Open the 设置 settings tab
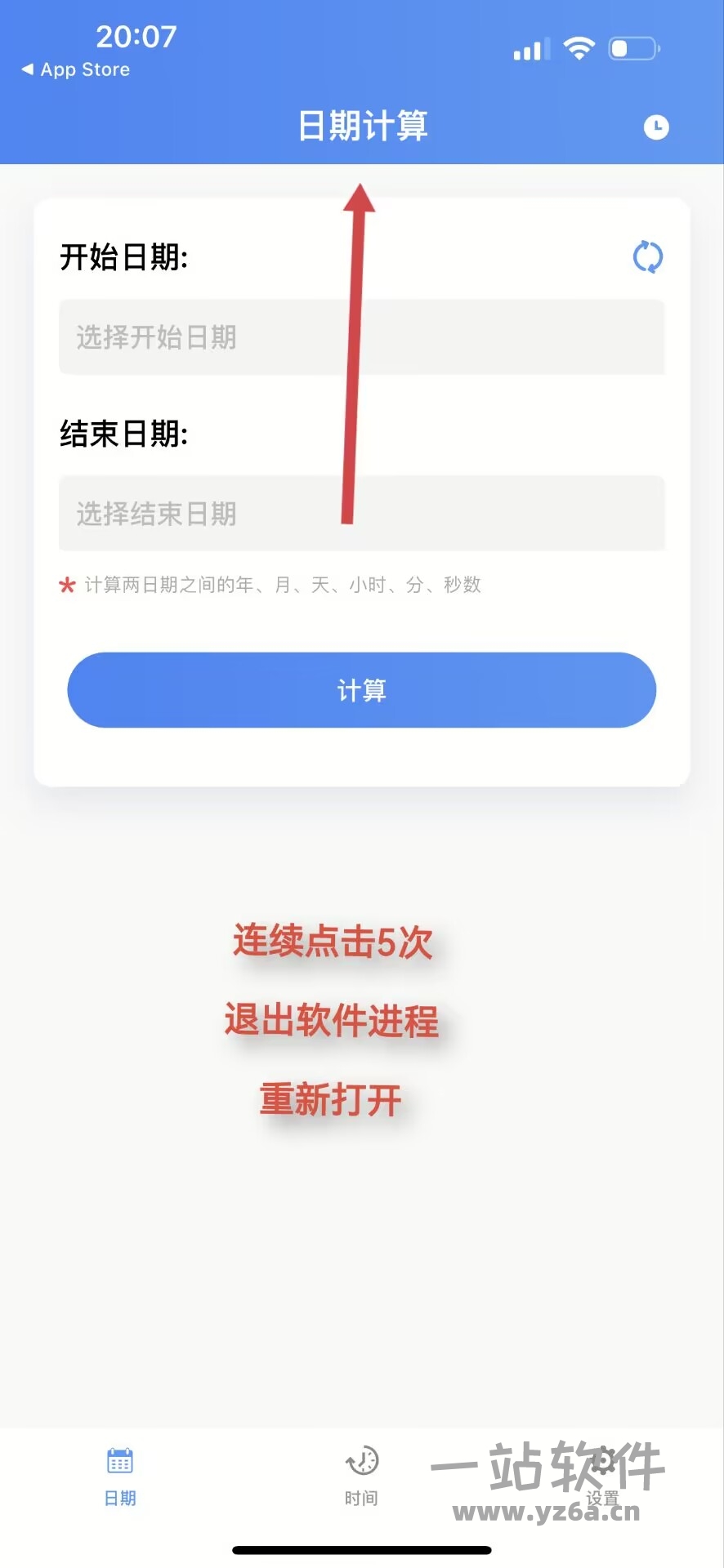The image size is (724, 1568). [603, 1476]
